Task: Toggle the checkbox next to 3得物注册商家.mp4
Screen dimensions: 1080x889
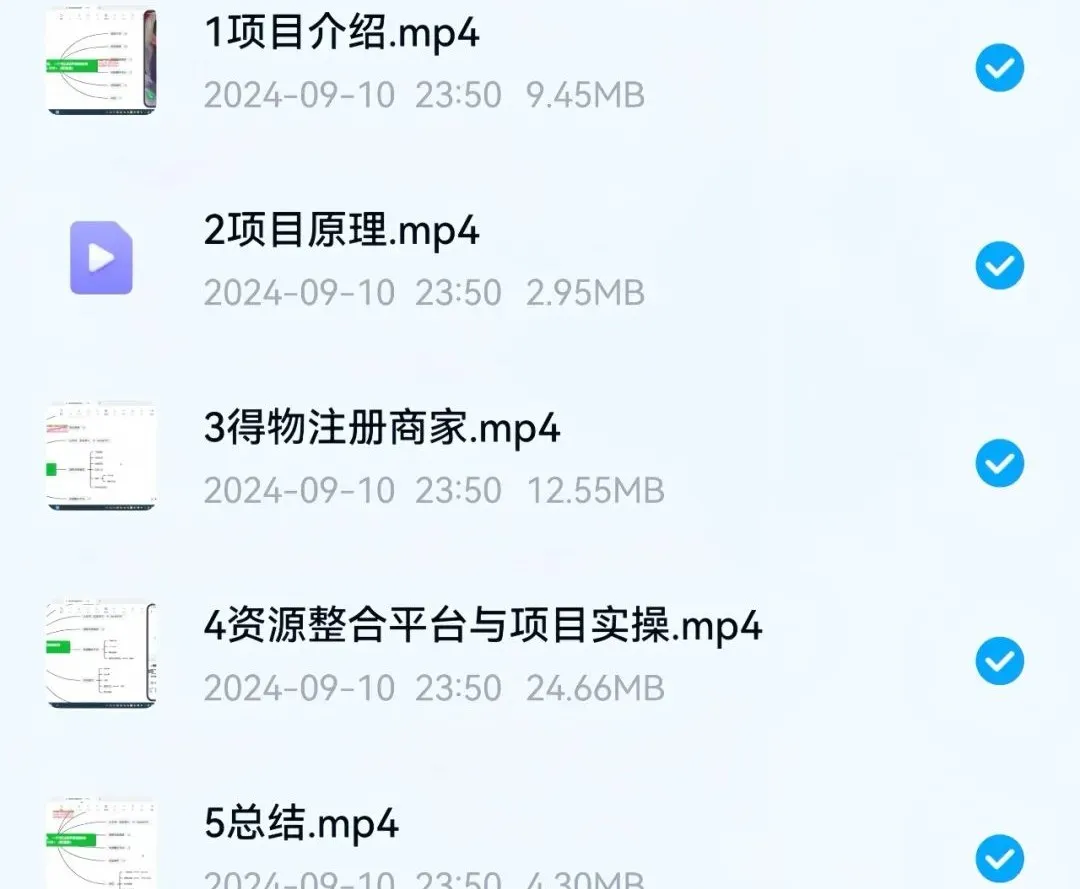Action: [999, 464]
